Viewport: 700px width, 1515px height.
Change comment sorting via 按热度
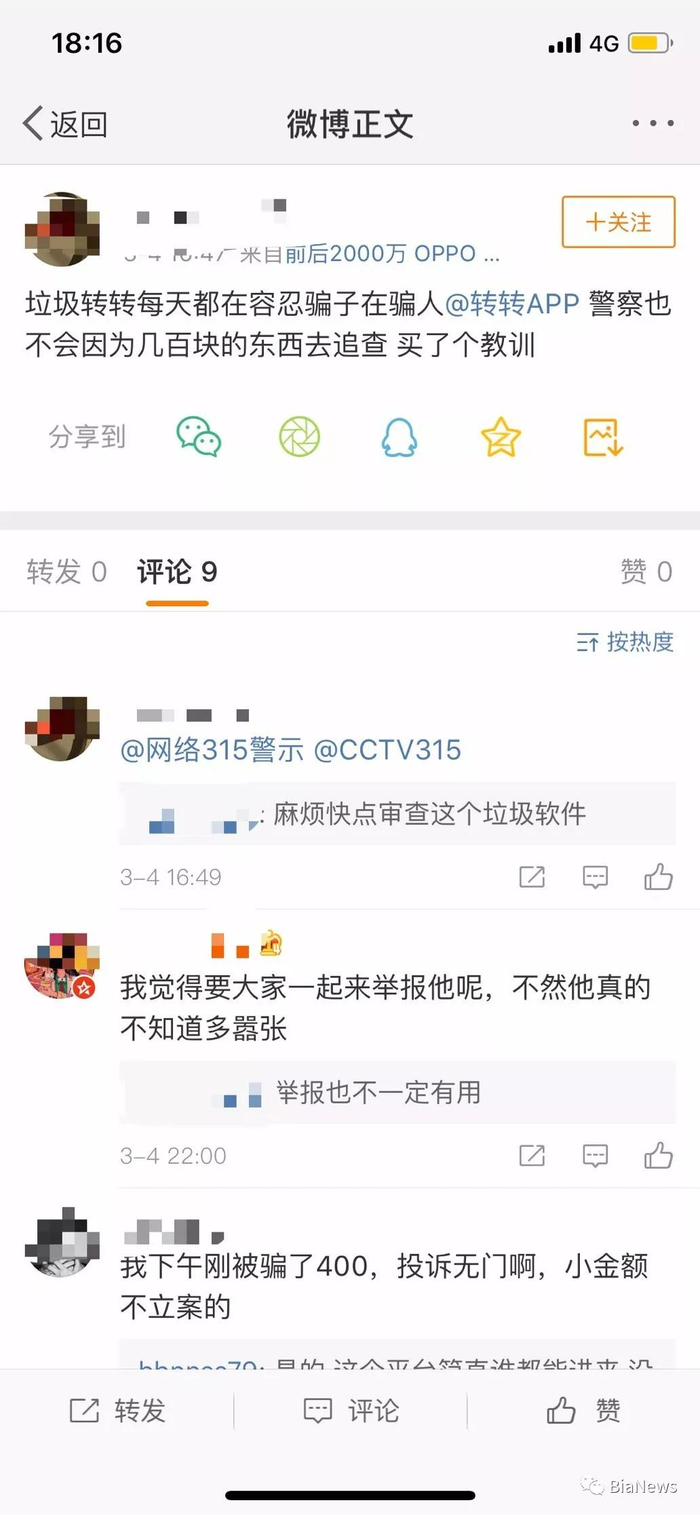626,642
